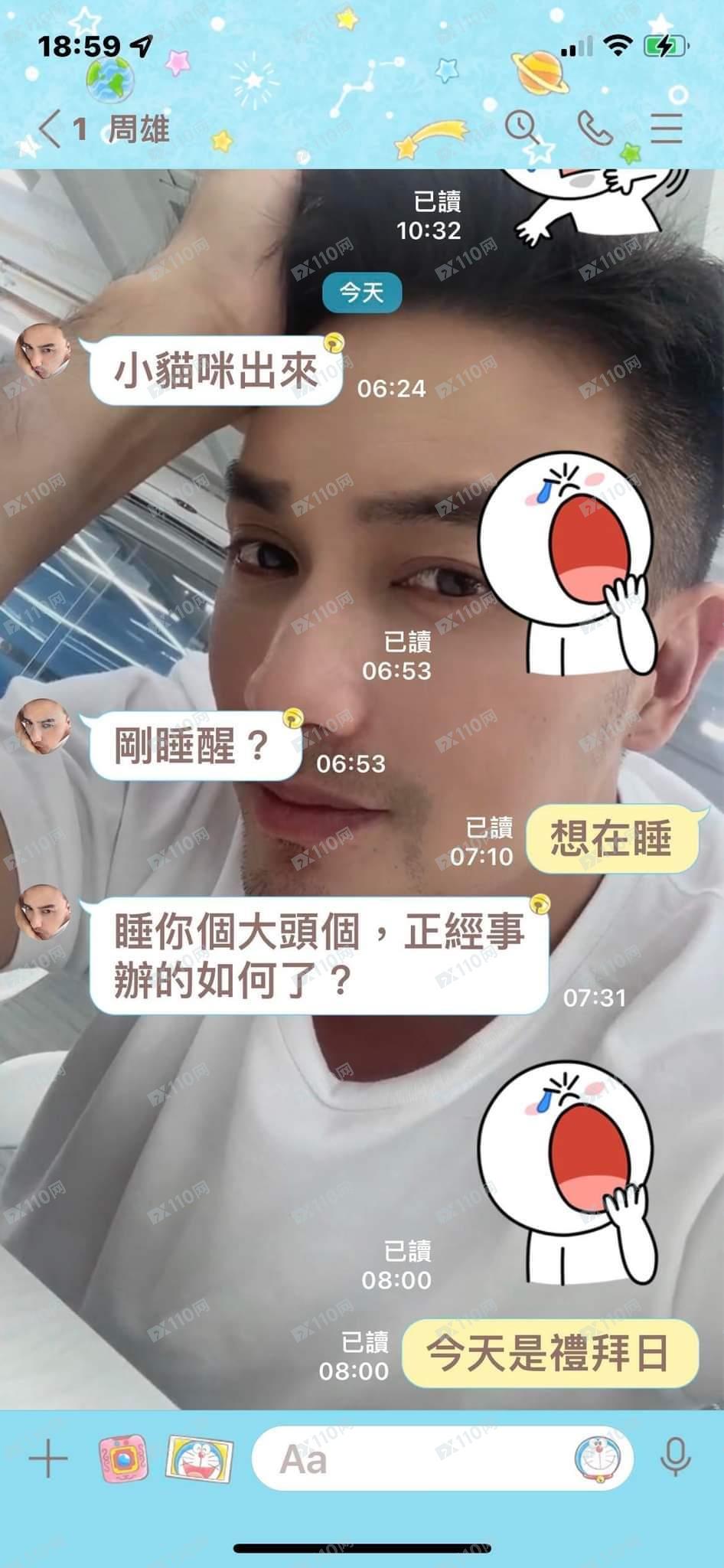
Task: Open the camera
Action: [122, 1459]
